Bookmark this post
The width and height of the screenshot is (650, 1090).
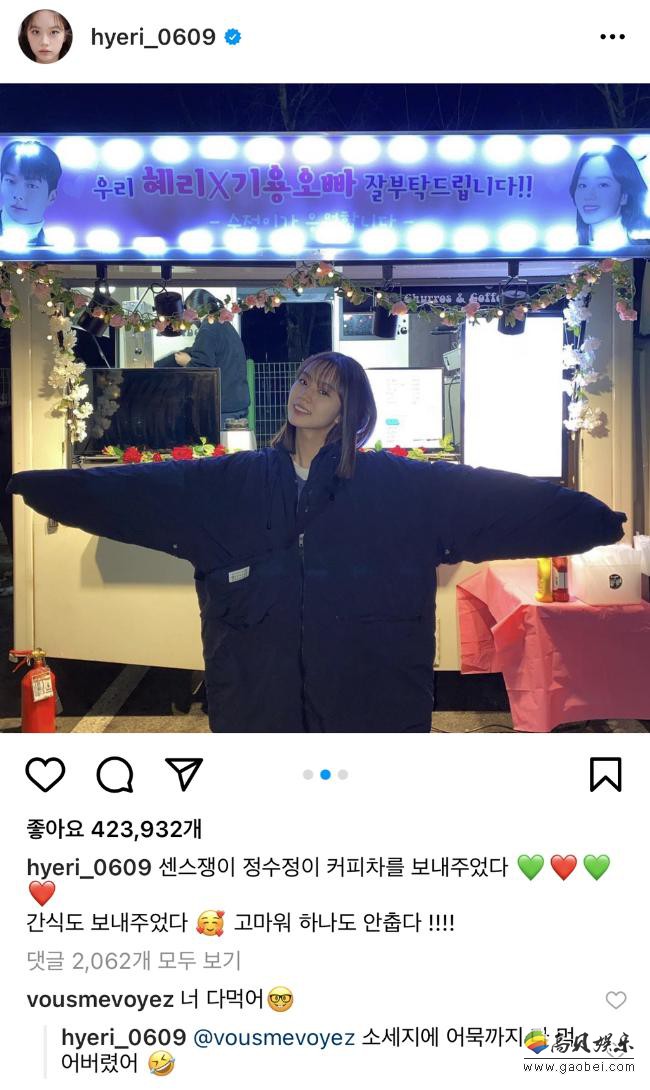(x=605, y=774)
